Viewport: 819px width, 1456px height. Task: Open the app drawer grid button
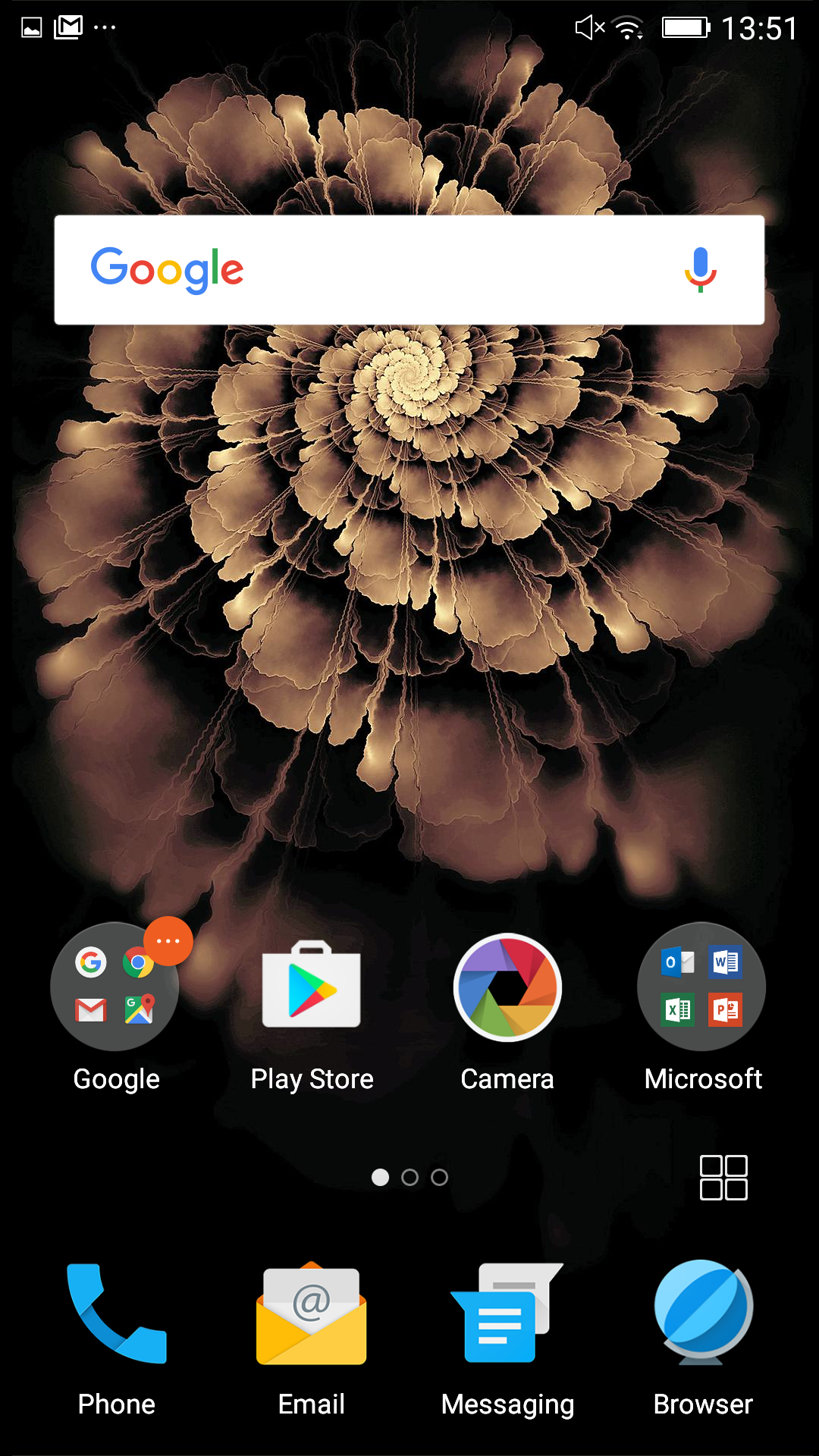(x=723, y=1178)
